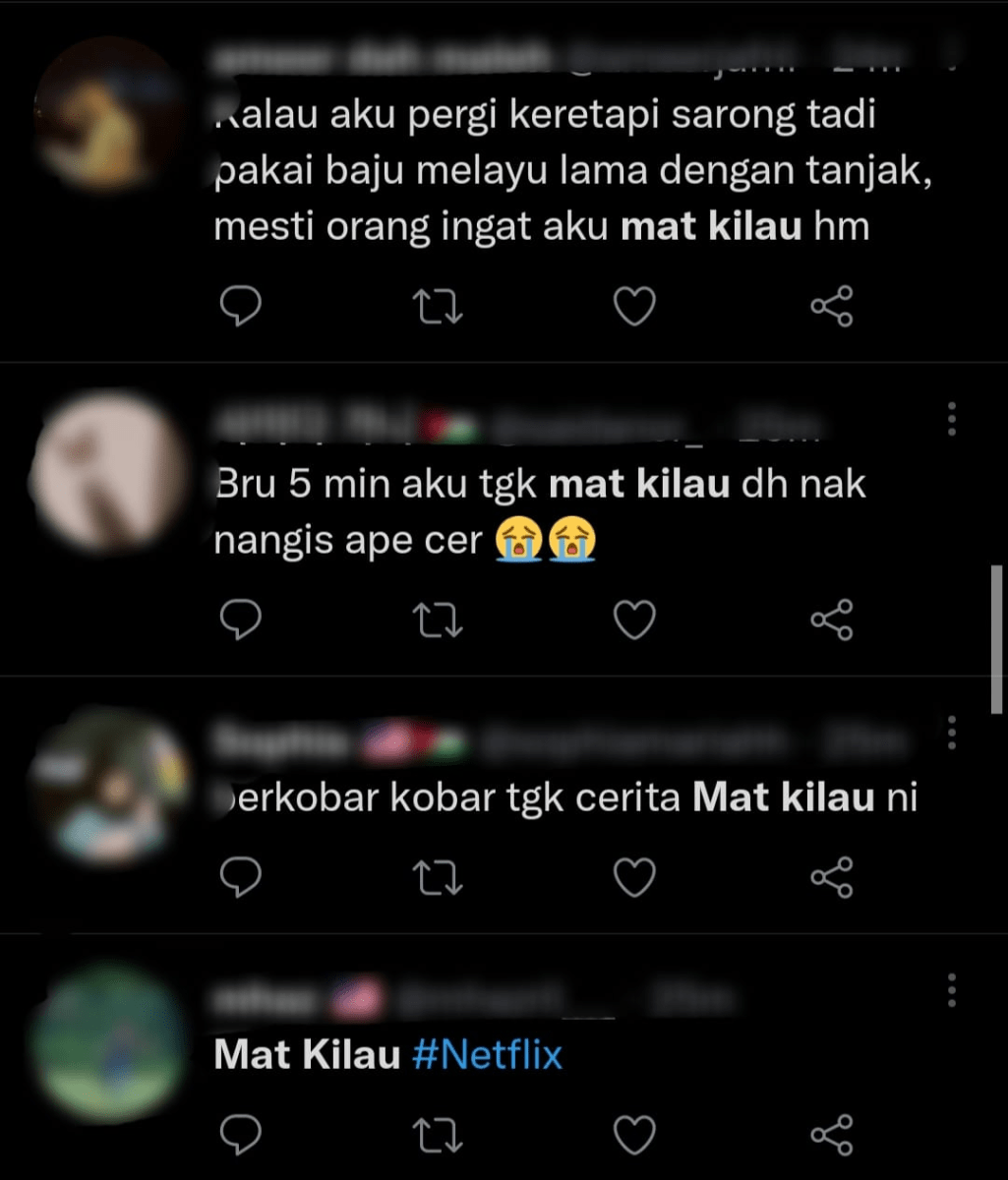
Task: Reply to the 'Mat Kilau #Netflix' tweet
Action: (x=239, y=1134)
